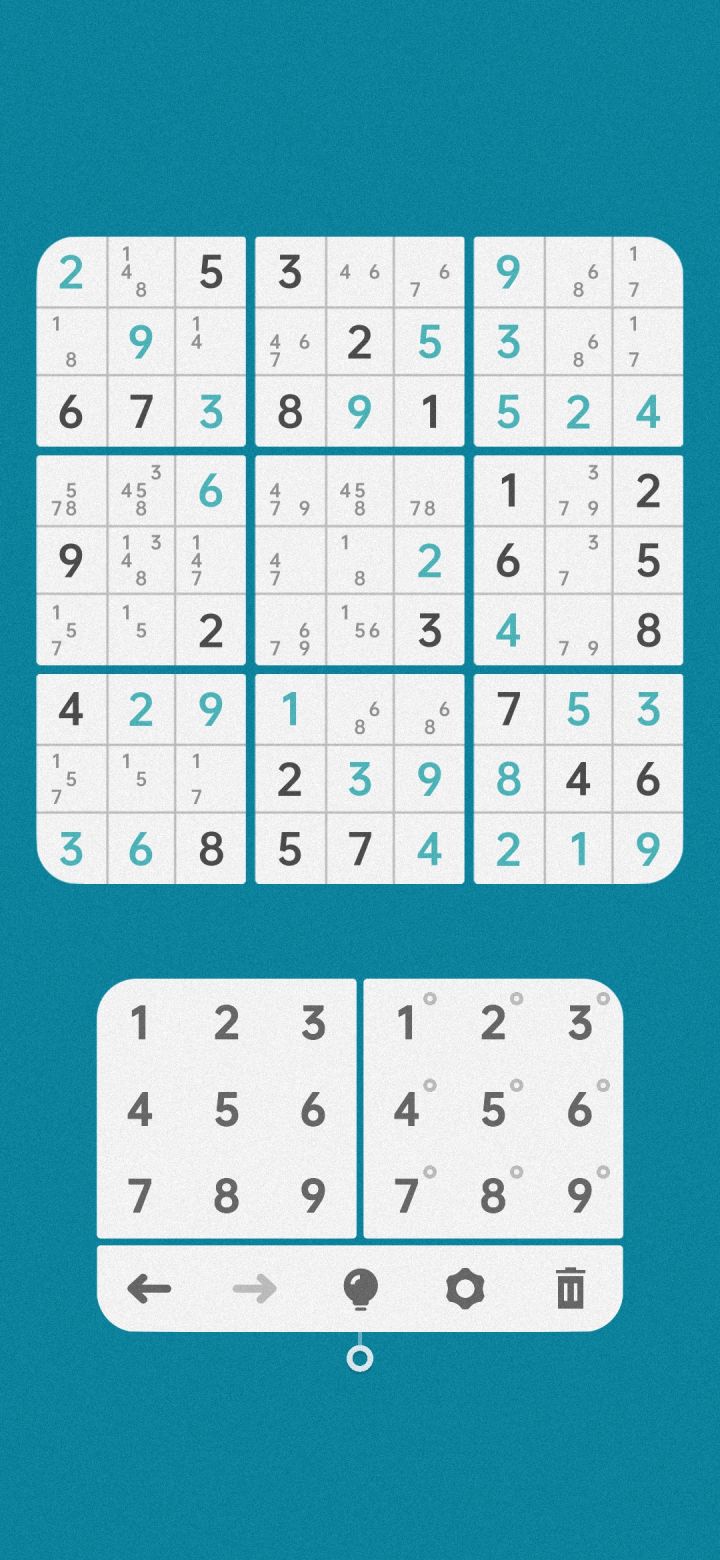Erase the selected cell with the trash icon
This screenshot has height=1560, width=720.
pos(570,1289)
